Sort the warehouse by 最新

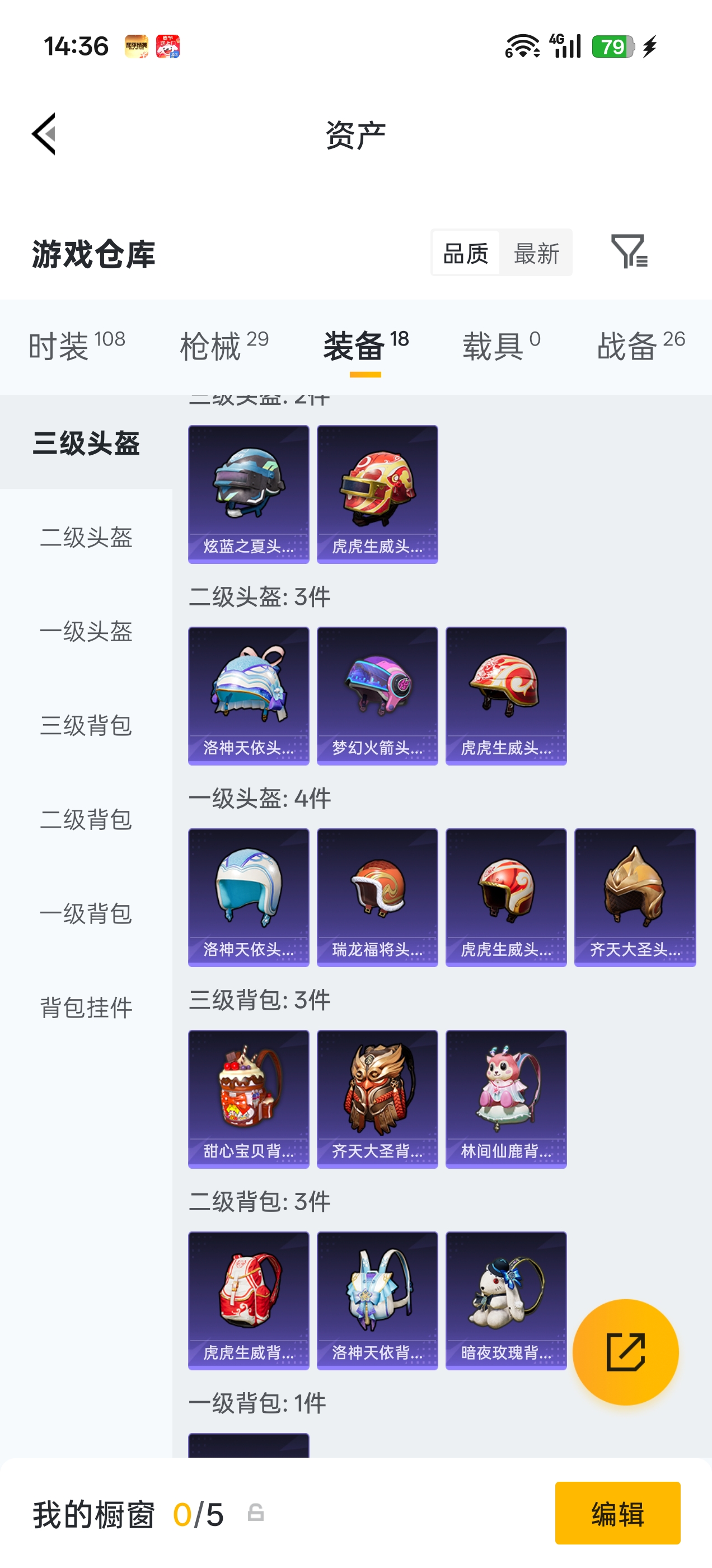click(x=536, y=253)
